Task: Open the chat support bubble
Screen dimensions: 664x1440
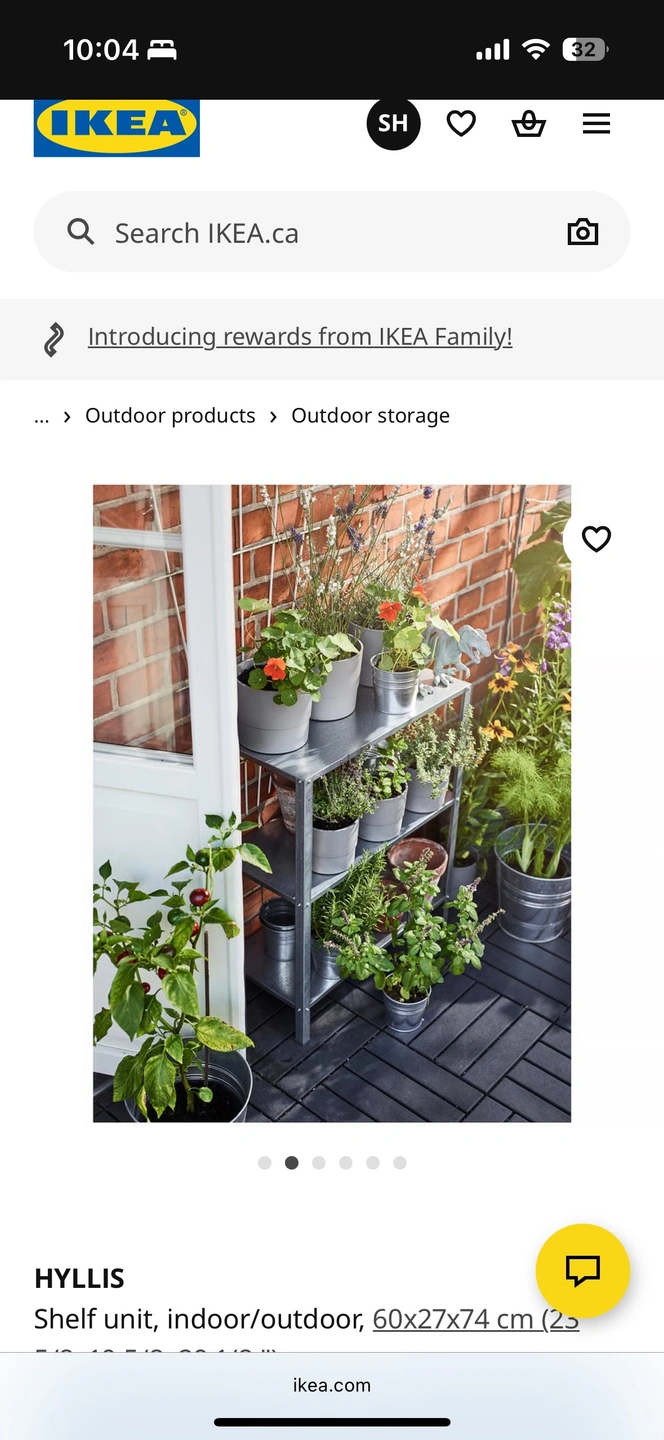Action: pyautogui.click(x=582, y=1270)
